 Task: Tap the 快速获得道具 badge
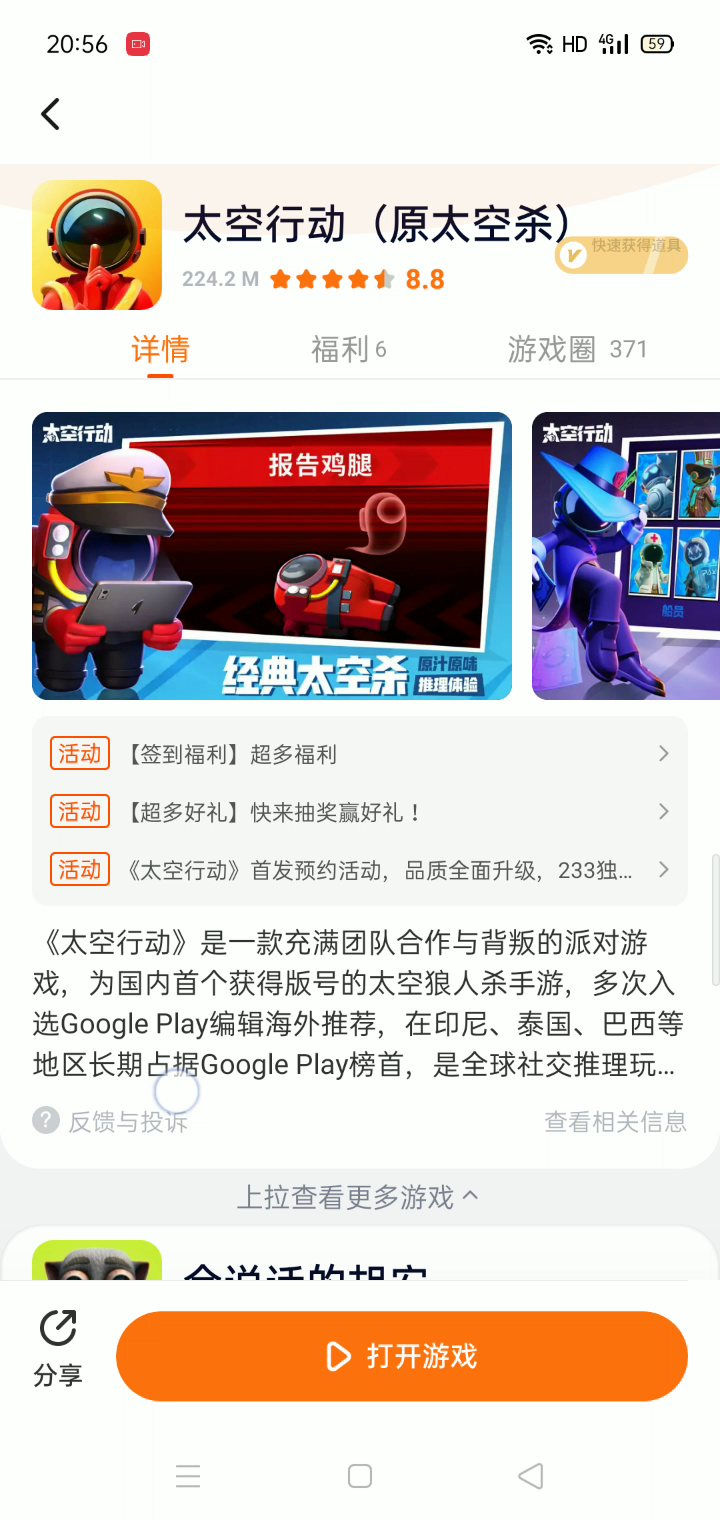tap(621, 255)
